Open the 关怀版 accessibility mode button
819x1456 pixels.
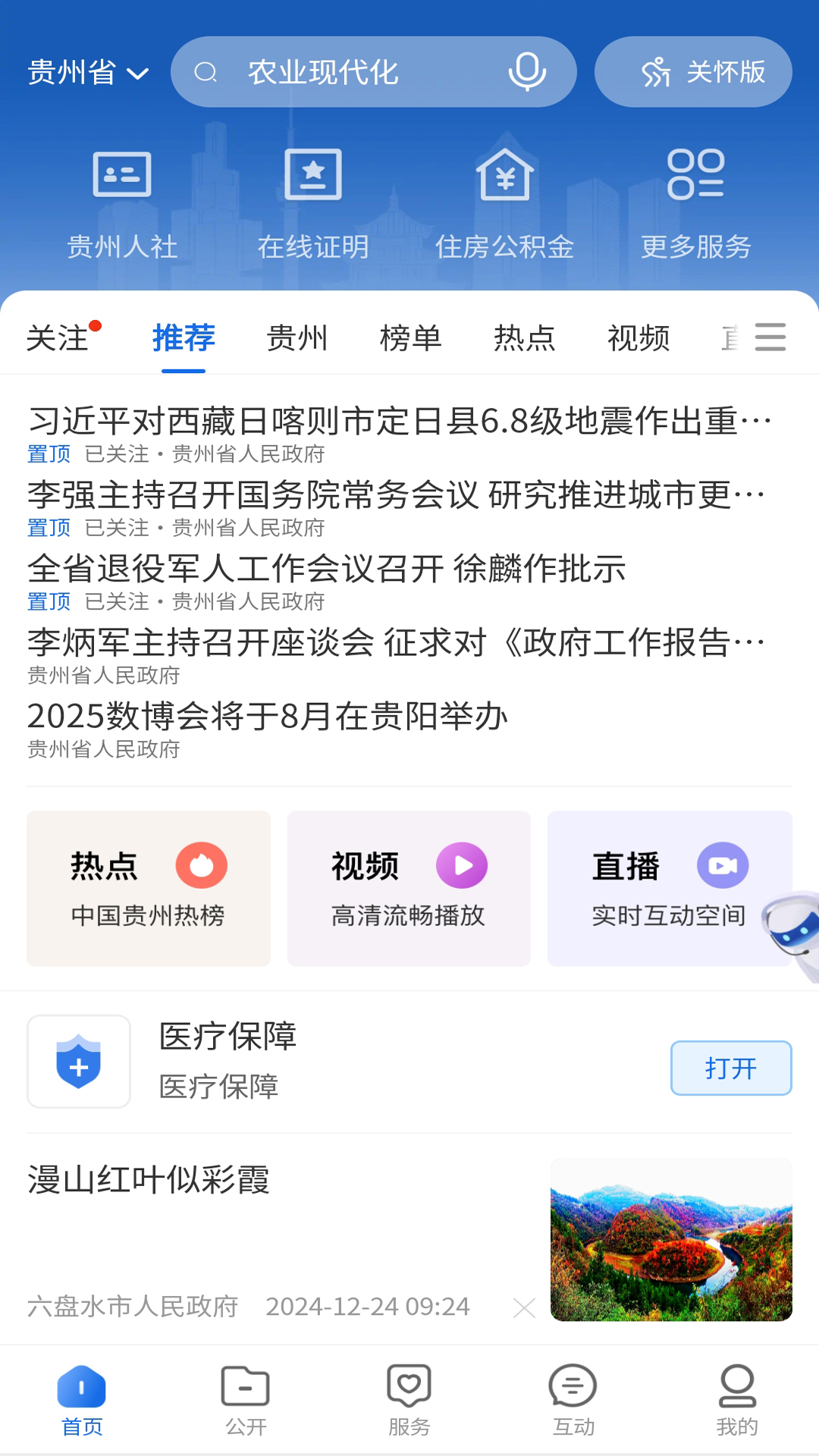tap(692, 71)
